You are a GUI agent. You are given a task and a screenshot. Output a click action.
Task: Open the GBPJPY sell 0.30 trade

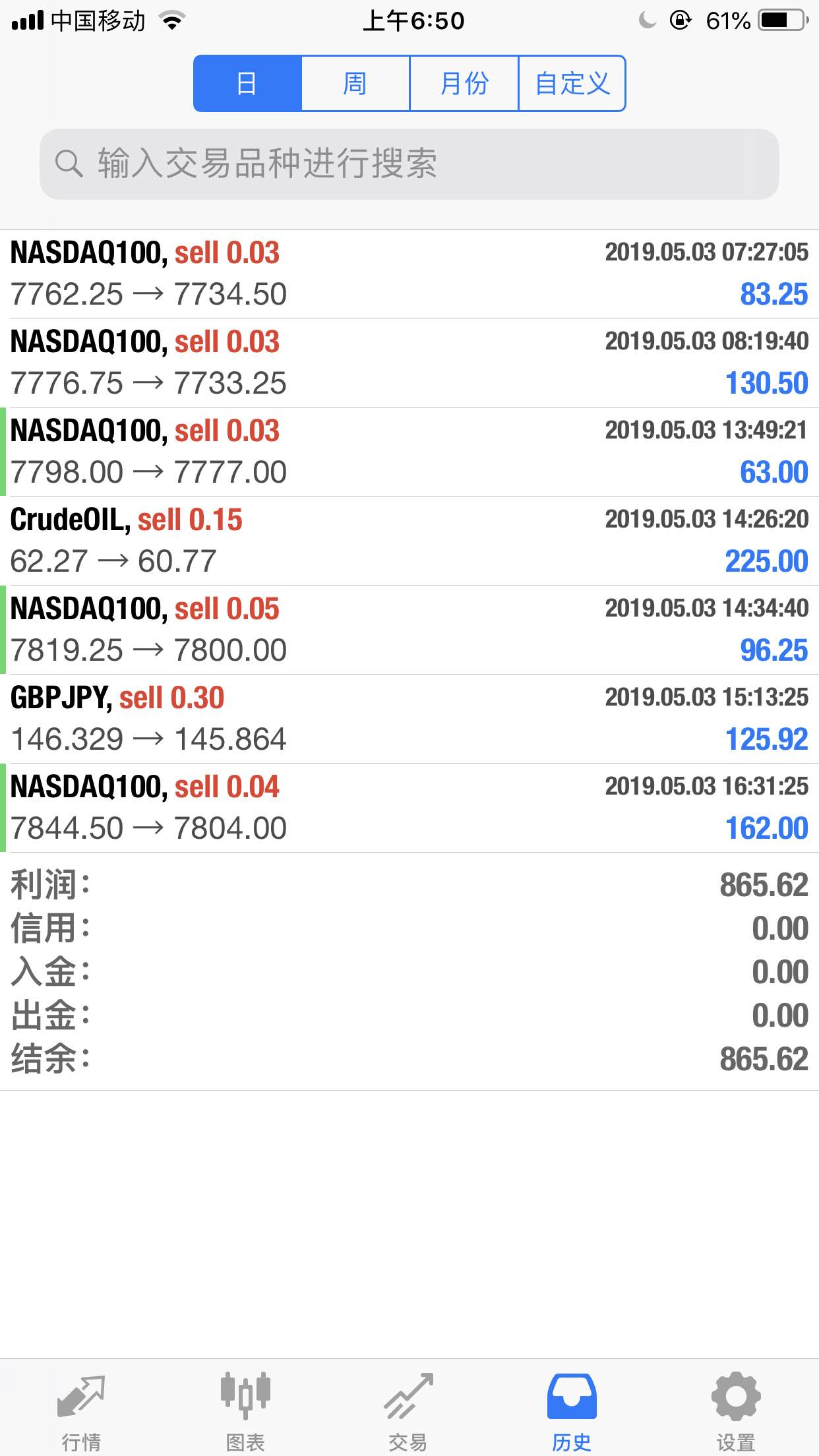coord(409,719)
